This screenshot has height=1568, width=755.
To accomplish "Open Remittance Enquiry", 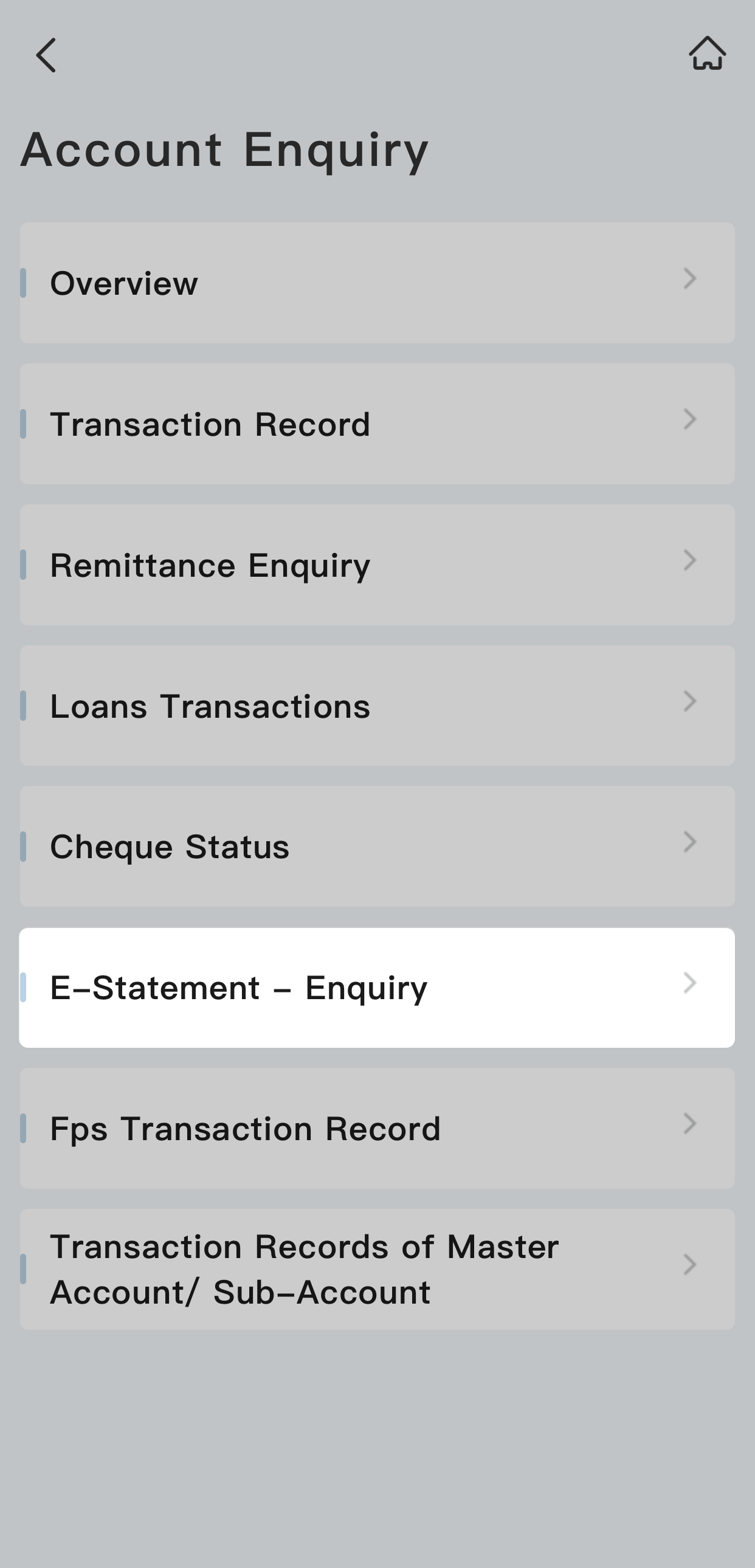I will pos(377,565).
